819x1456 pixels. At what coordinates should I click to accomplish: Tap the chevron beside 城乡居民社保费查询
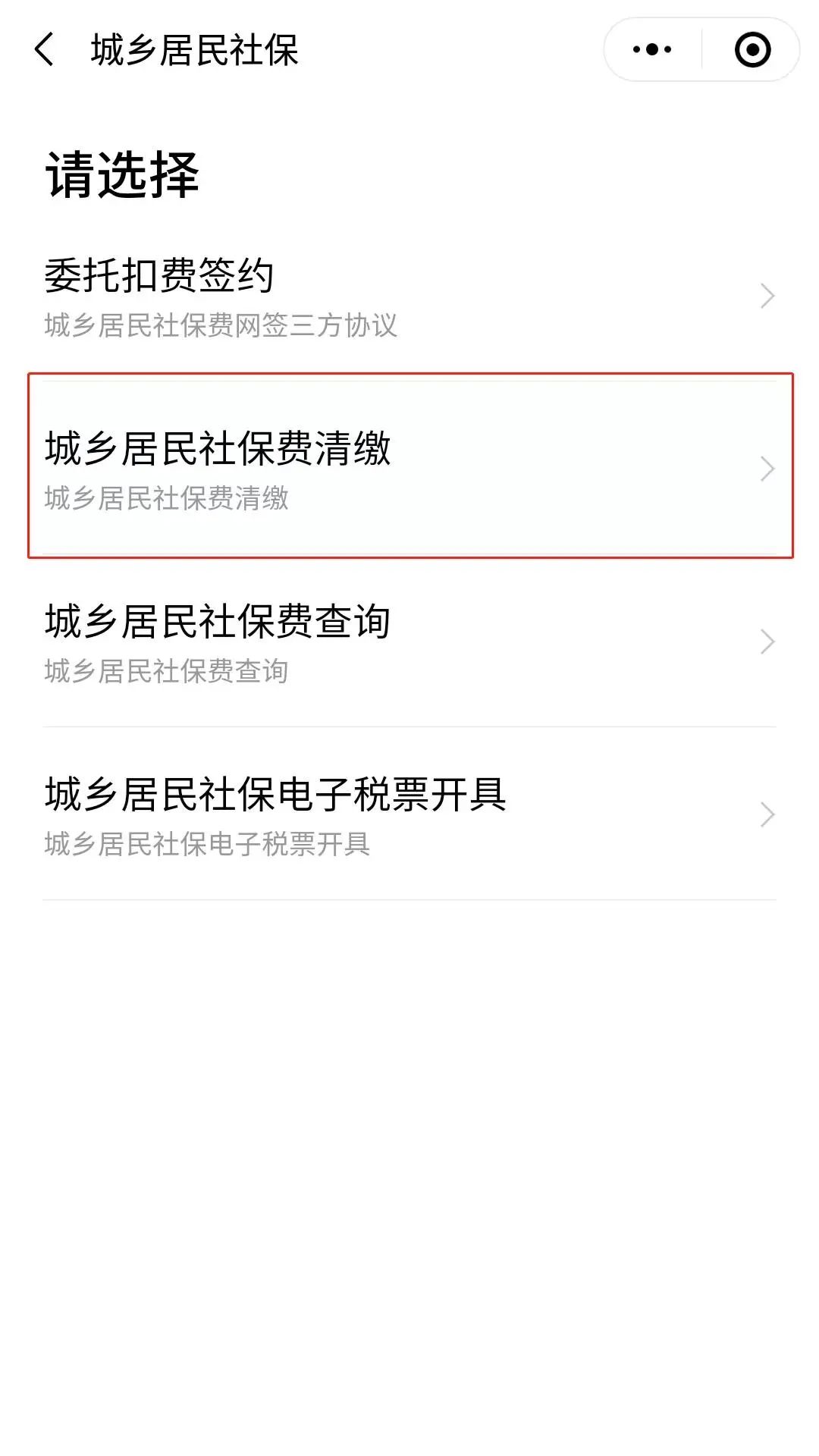click(766, 641)
